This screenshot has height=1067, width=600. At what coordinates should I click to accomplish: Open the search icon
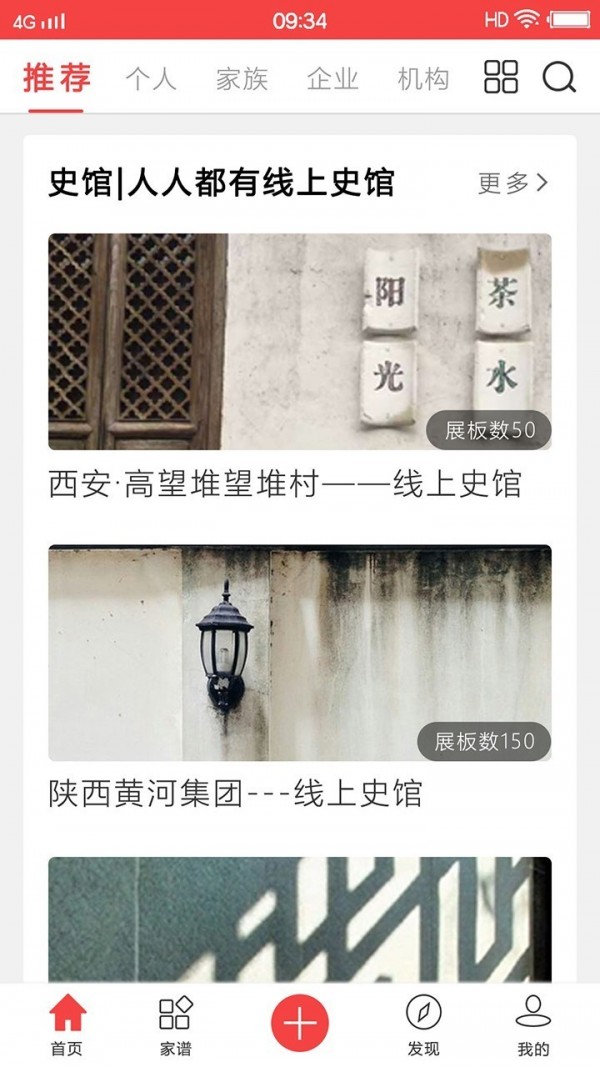559,77
